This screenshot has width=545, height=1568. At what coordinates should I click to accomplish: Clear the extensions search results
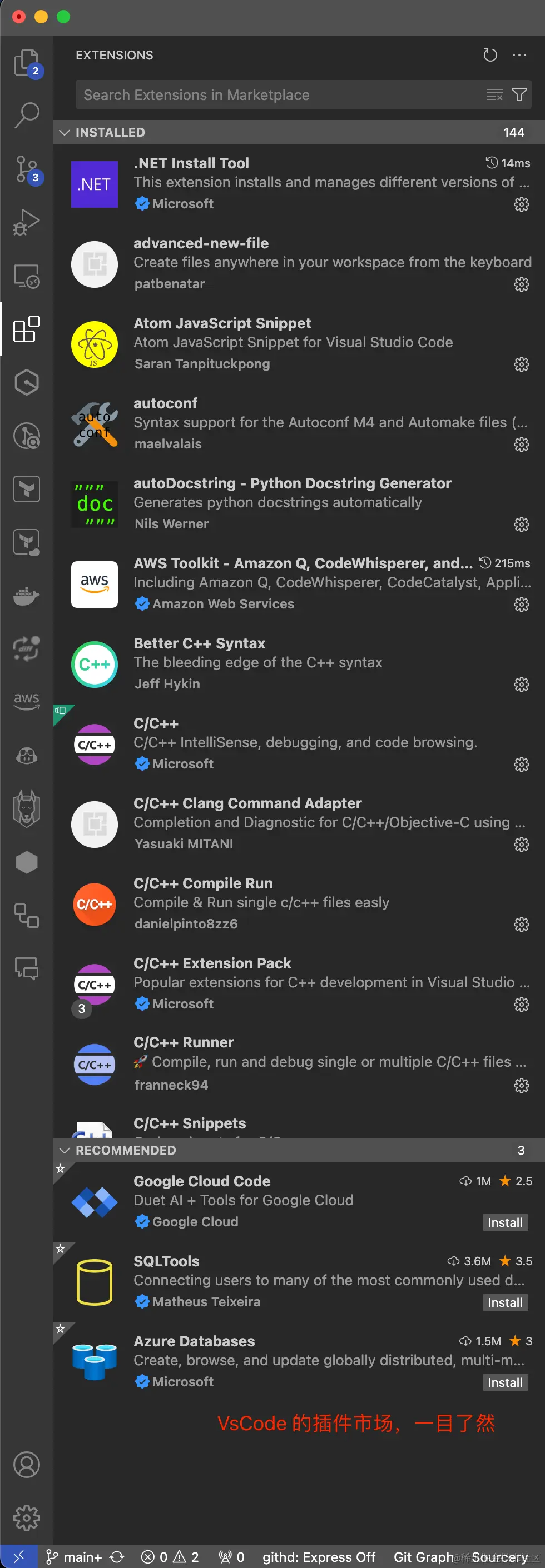click(x=494, y=95)
